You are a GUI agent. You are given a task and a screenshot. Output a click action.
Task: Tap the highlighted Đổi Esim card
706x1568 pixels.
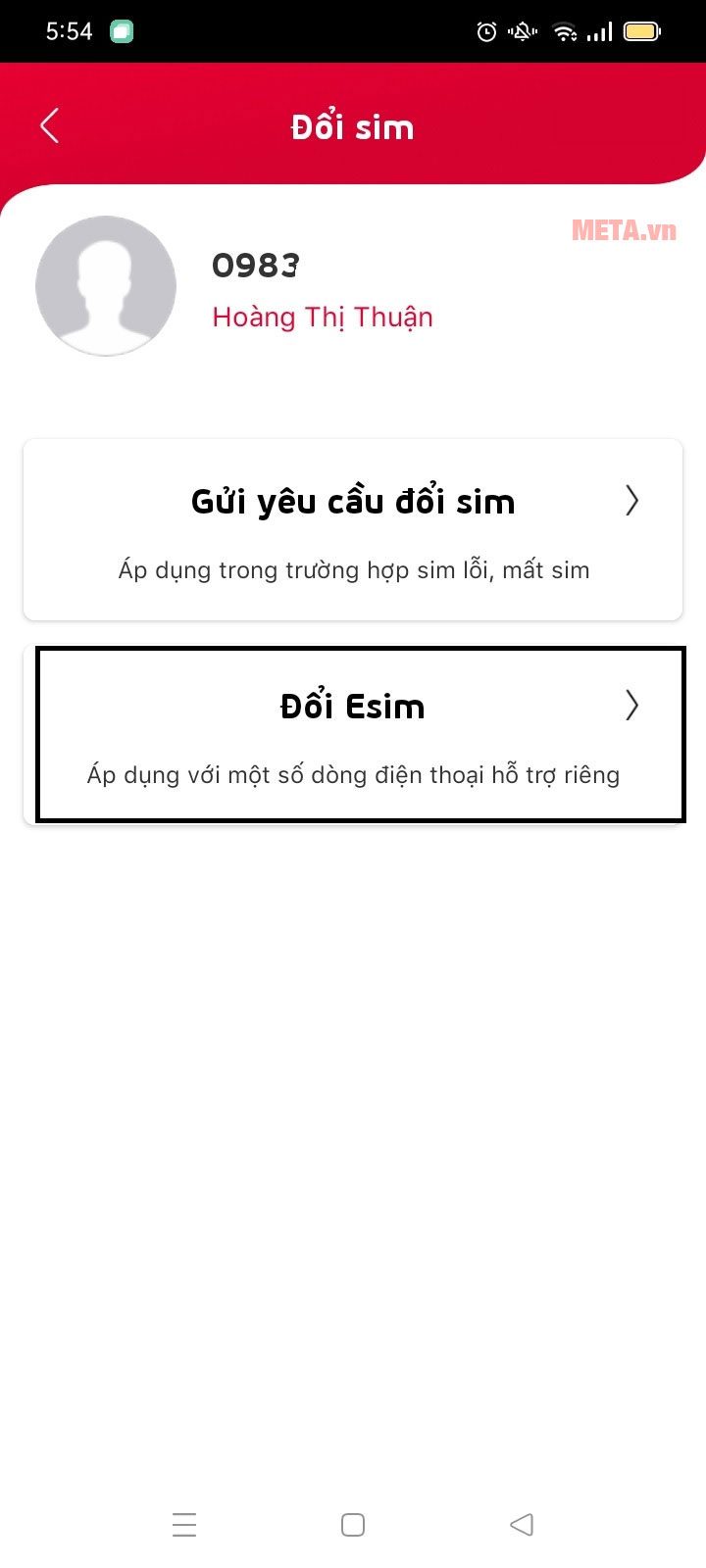(x=353, y=733)
